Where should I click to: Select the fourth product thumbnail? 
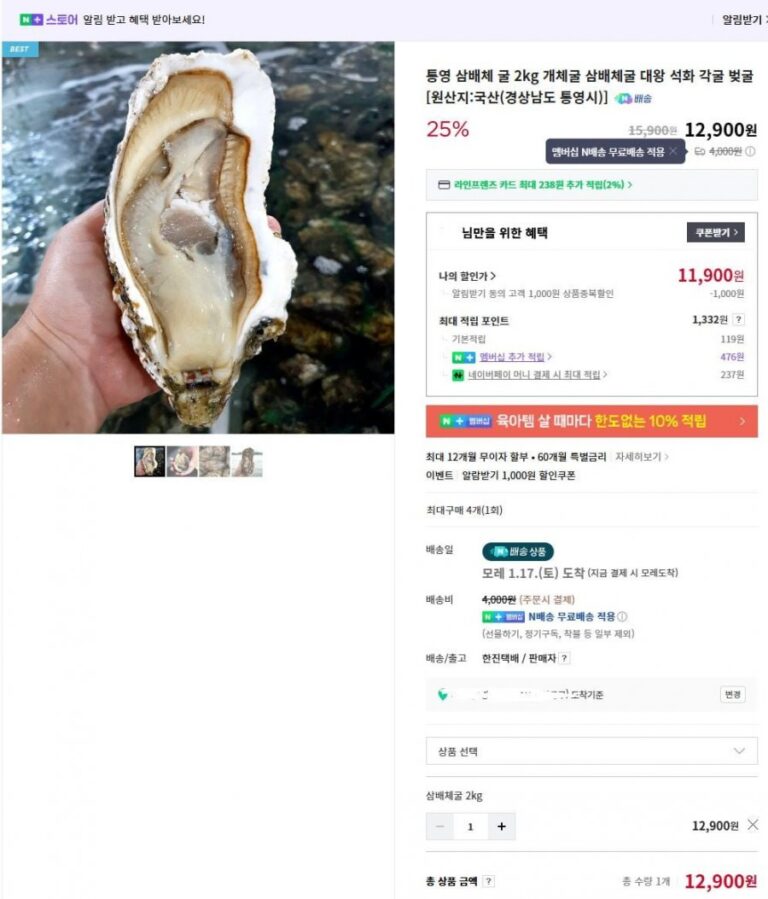coord(247,462)
